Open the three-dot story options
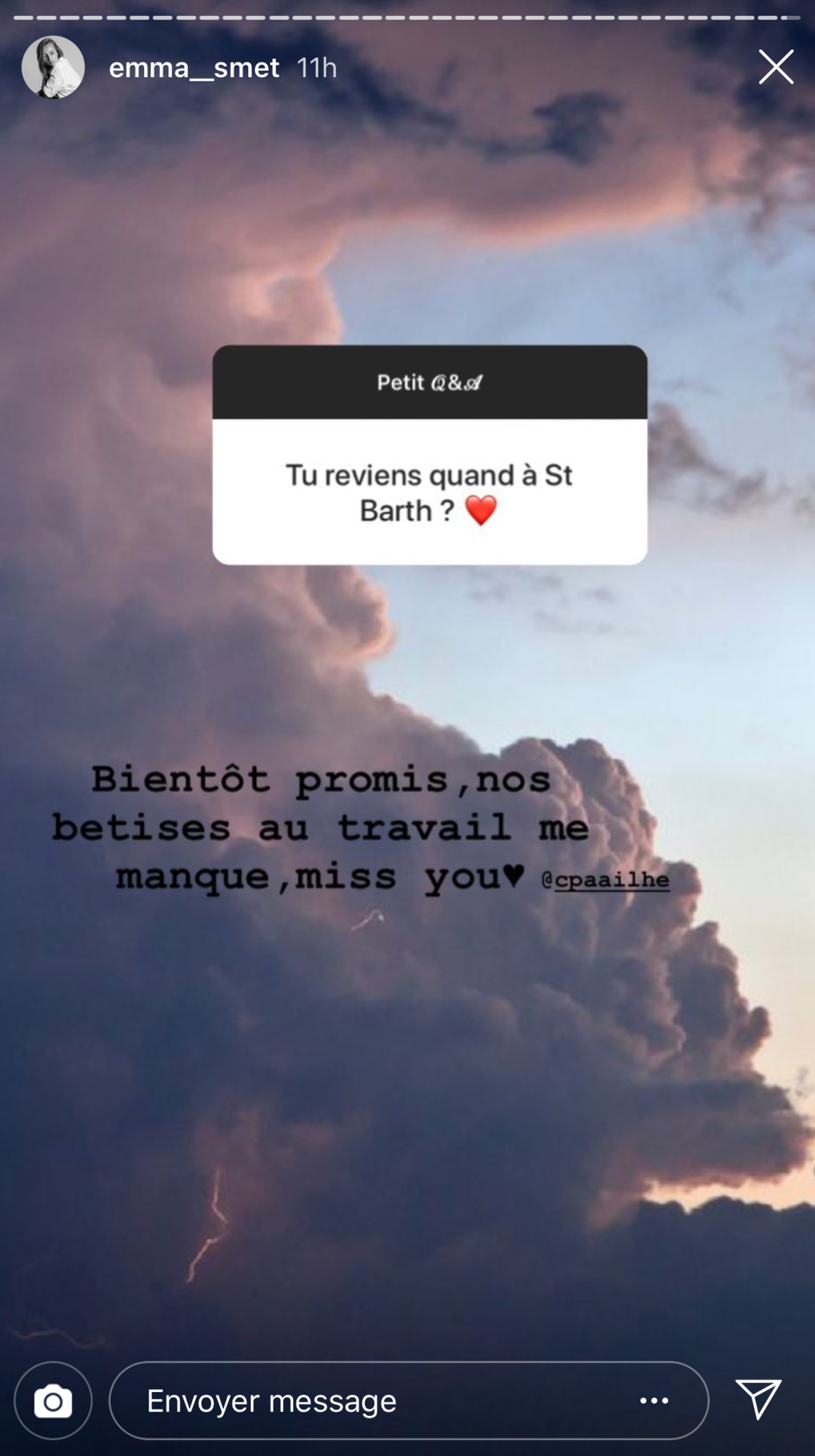 point(654,1400)
